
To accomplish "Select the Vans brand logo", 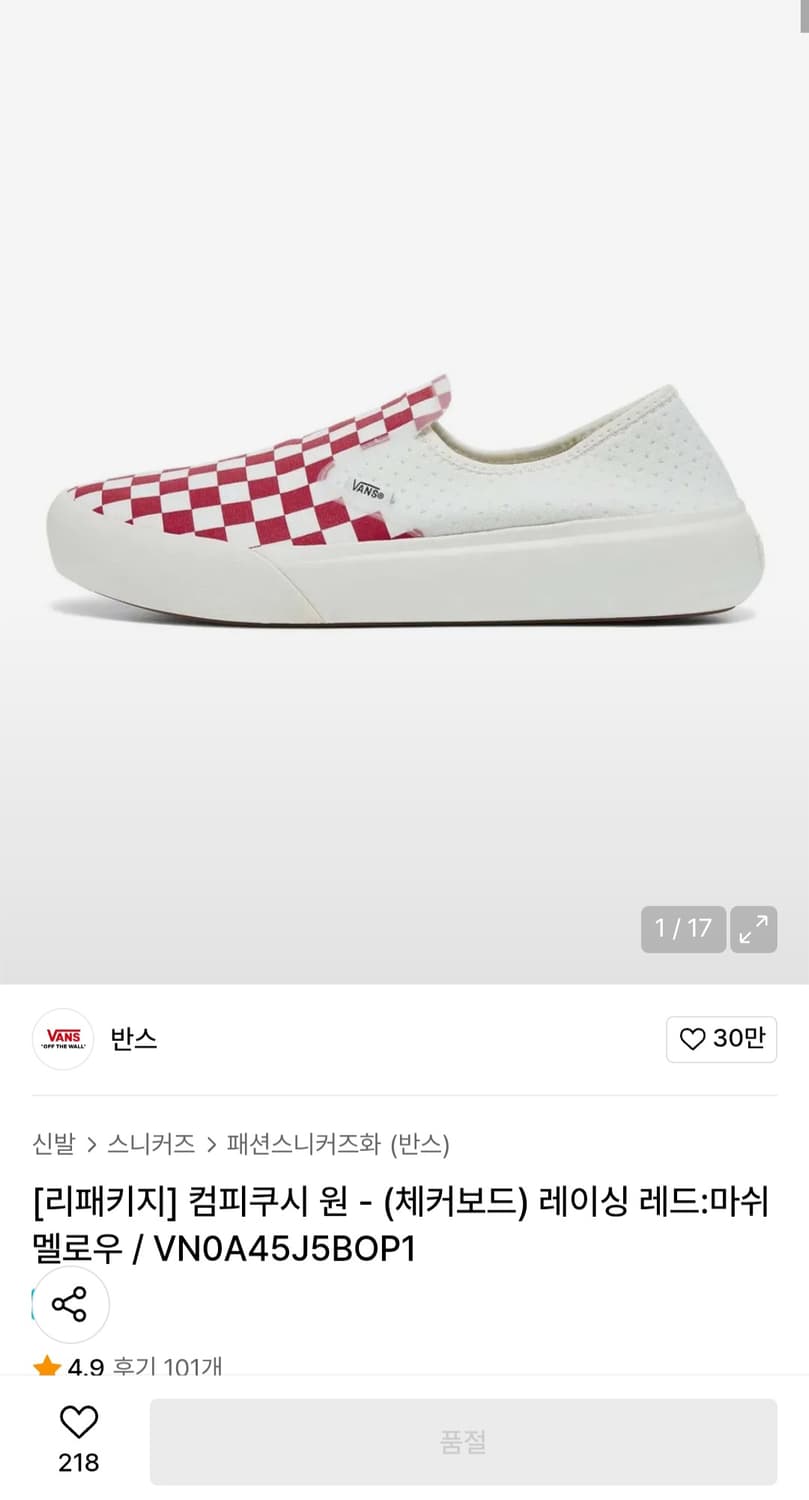I will [62, 1039].
